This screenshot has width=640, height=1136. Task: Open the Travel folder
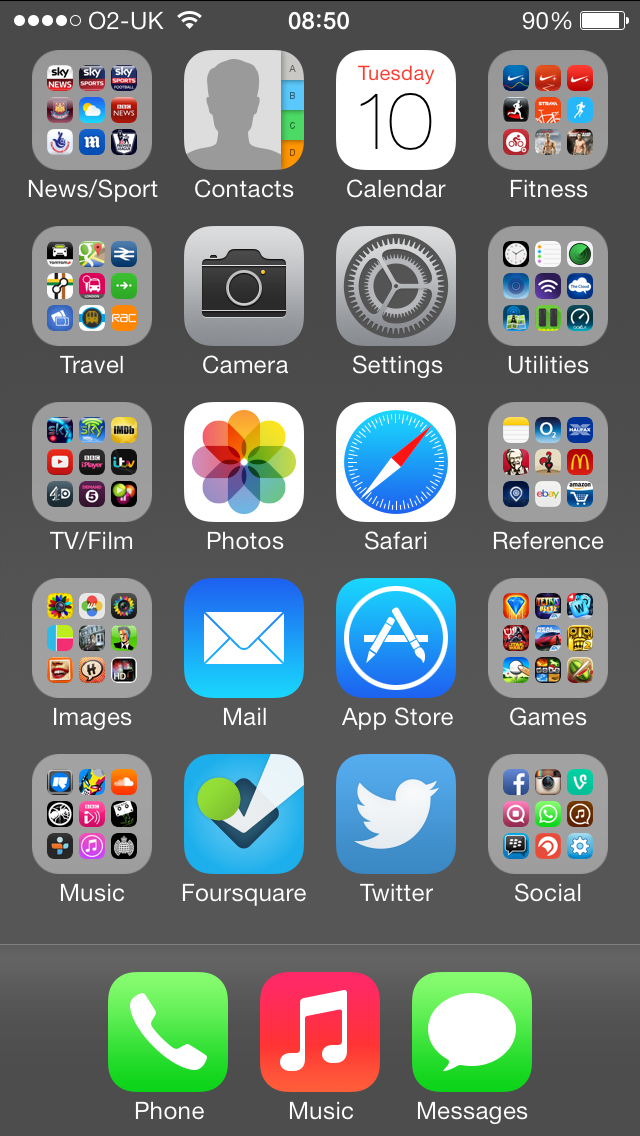coord(92,286)
